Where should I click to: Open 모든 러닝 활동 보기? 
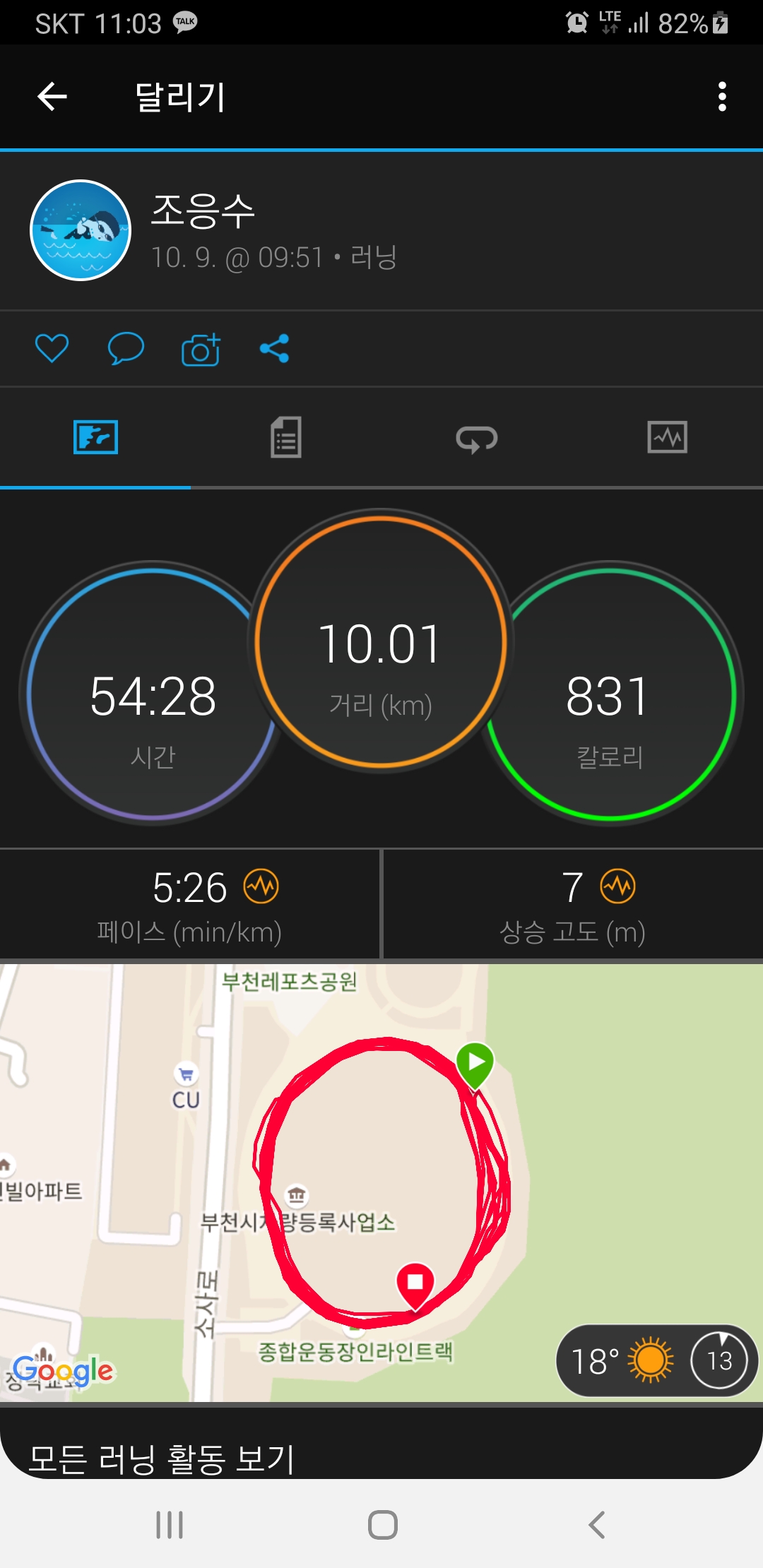point(162,1458)
